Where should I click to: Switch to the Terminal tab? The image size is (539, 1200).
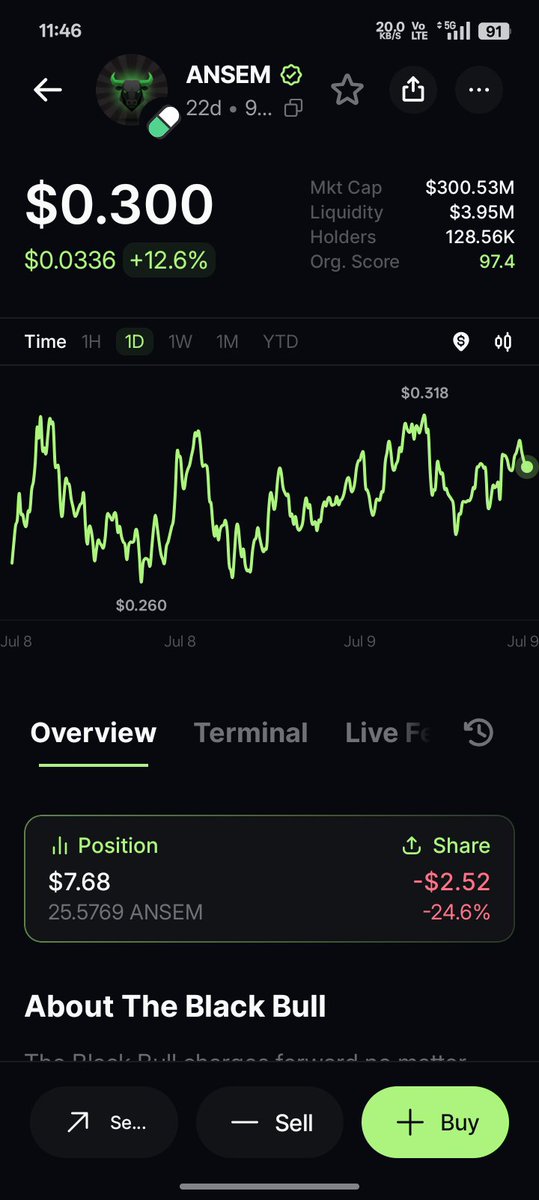(251, 733)
